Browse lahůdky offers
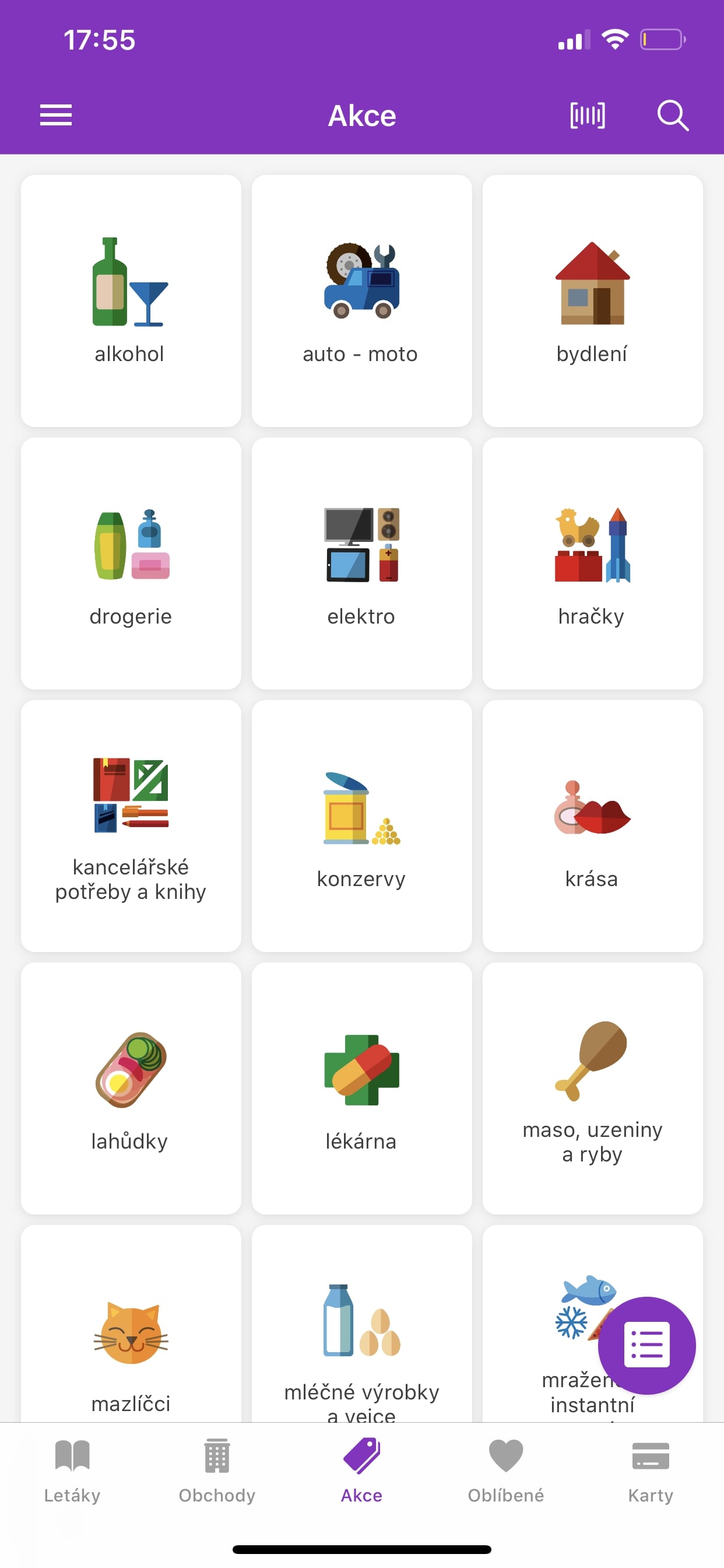 tap(131, 1088)
